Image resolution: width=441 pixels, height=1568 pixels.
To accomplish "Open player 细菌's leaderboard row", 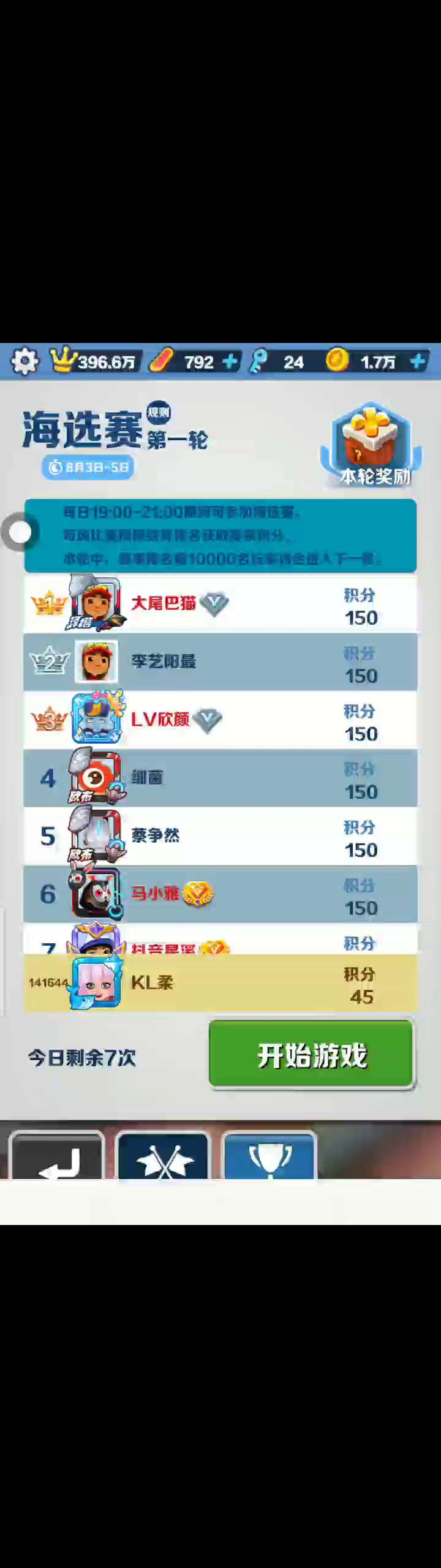I will pos(221,778).
